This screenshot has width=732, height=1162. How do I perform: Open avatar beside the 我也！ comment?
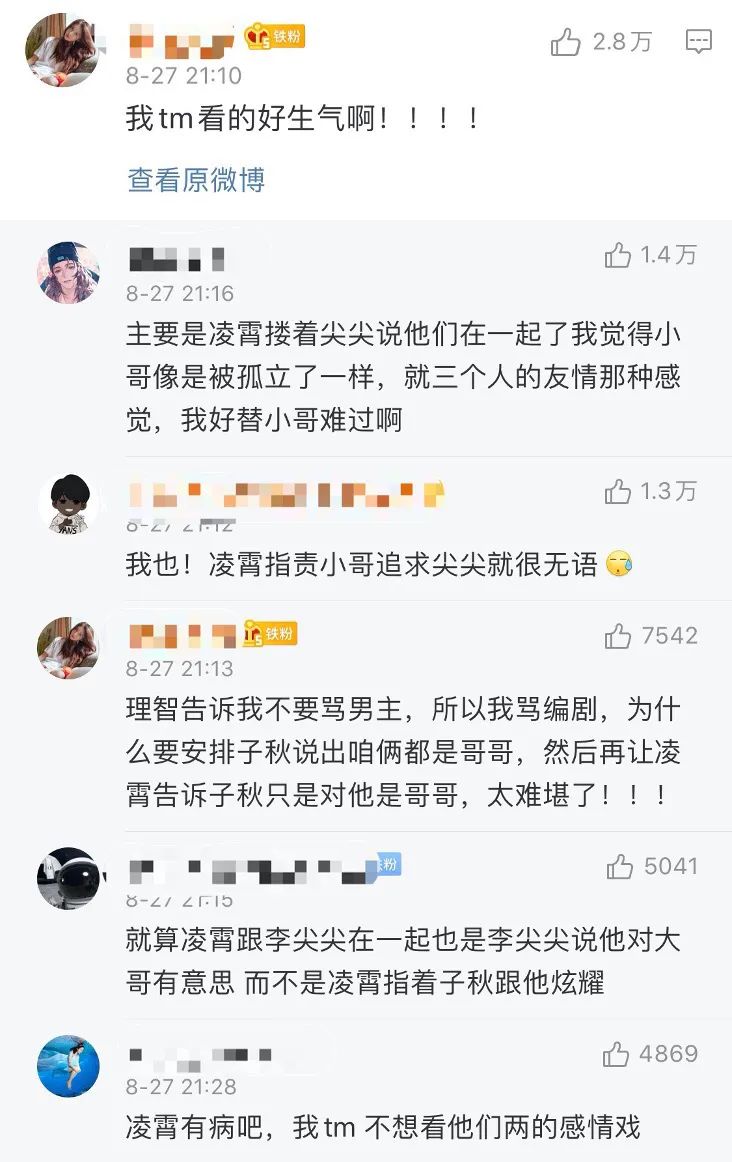click(68, 504)
